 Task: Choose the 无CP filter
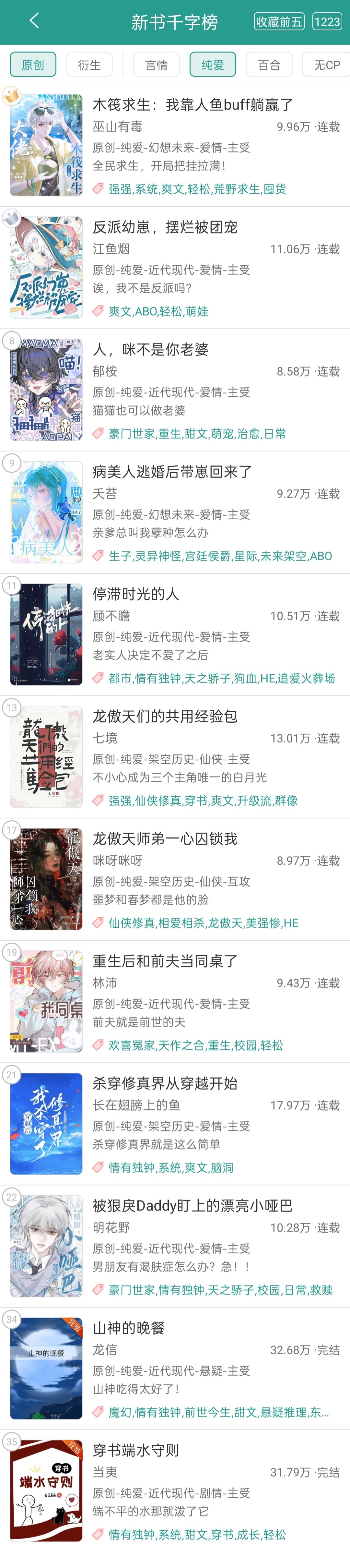tap(326, 65)
